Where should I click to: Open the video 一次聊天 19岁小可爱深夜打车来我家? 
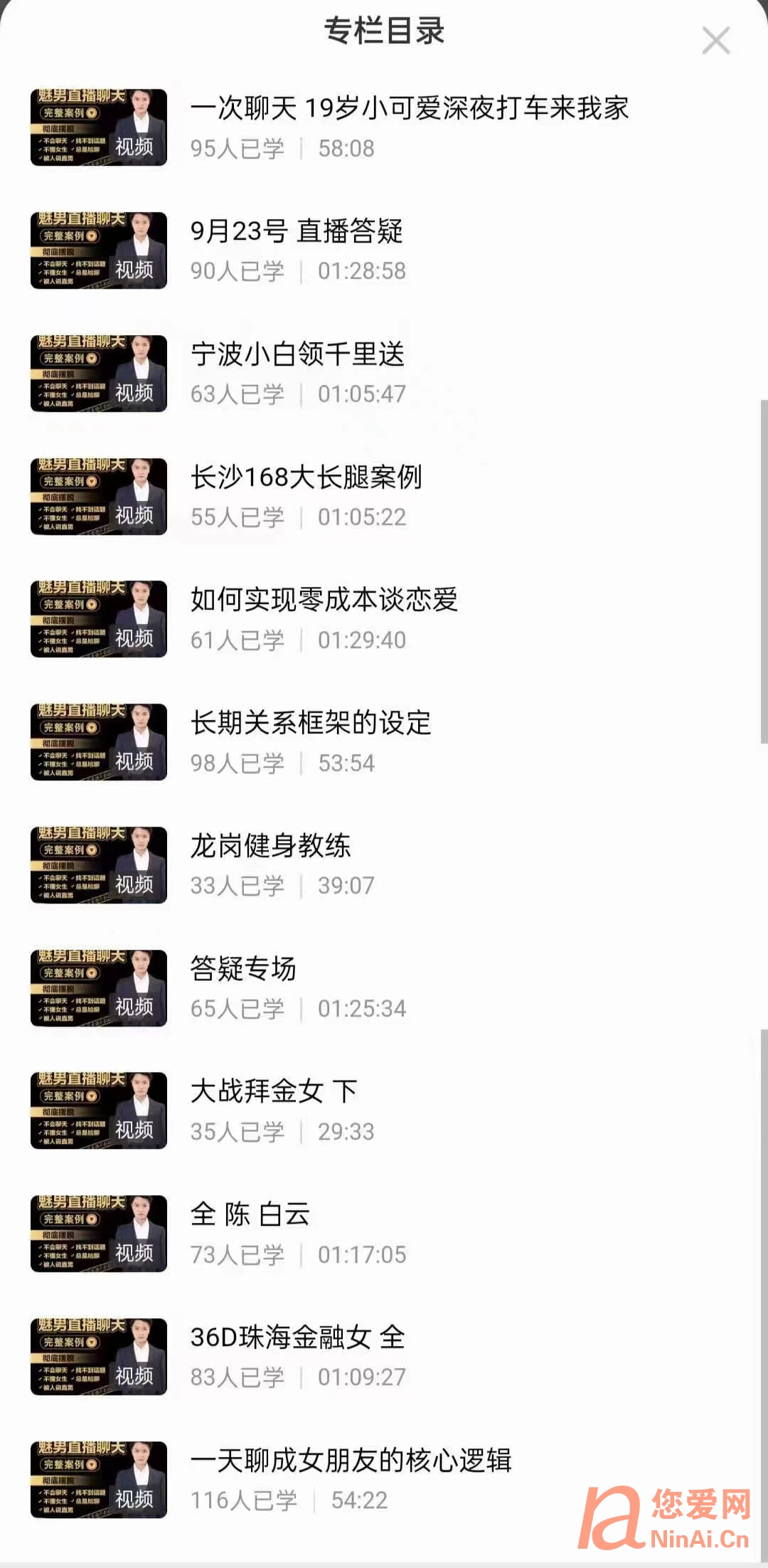coord(384,127)
